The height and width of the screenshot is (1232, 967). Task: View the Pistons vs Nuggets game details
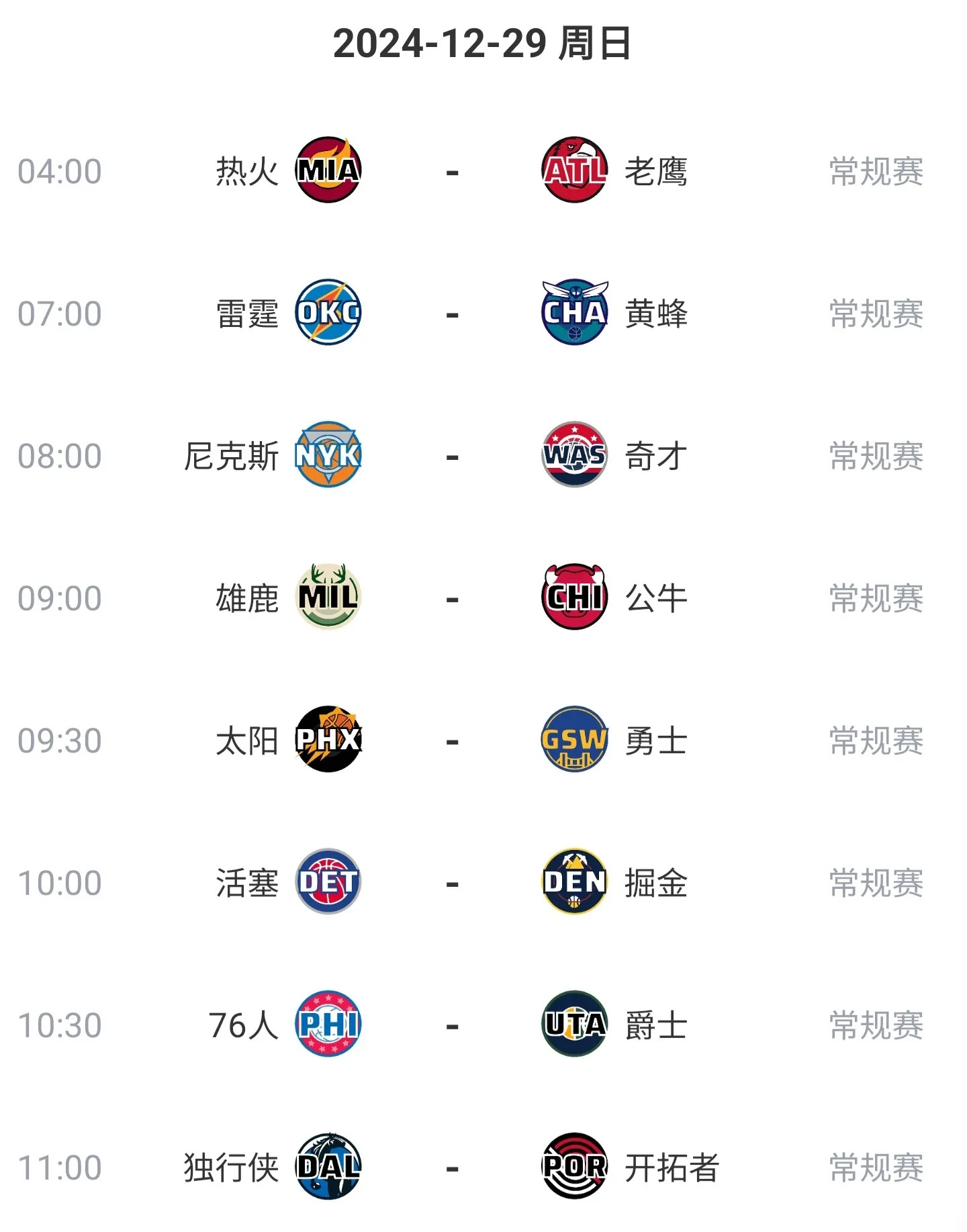tap(452, 883)
